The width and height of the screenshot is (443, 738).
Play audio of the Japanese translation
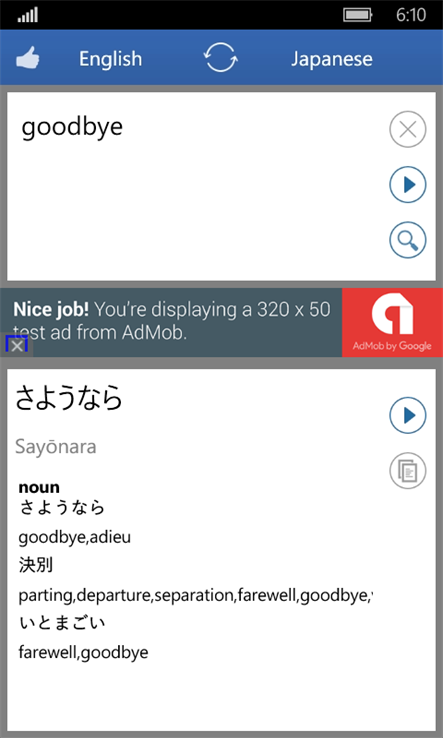408,415
